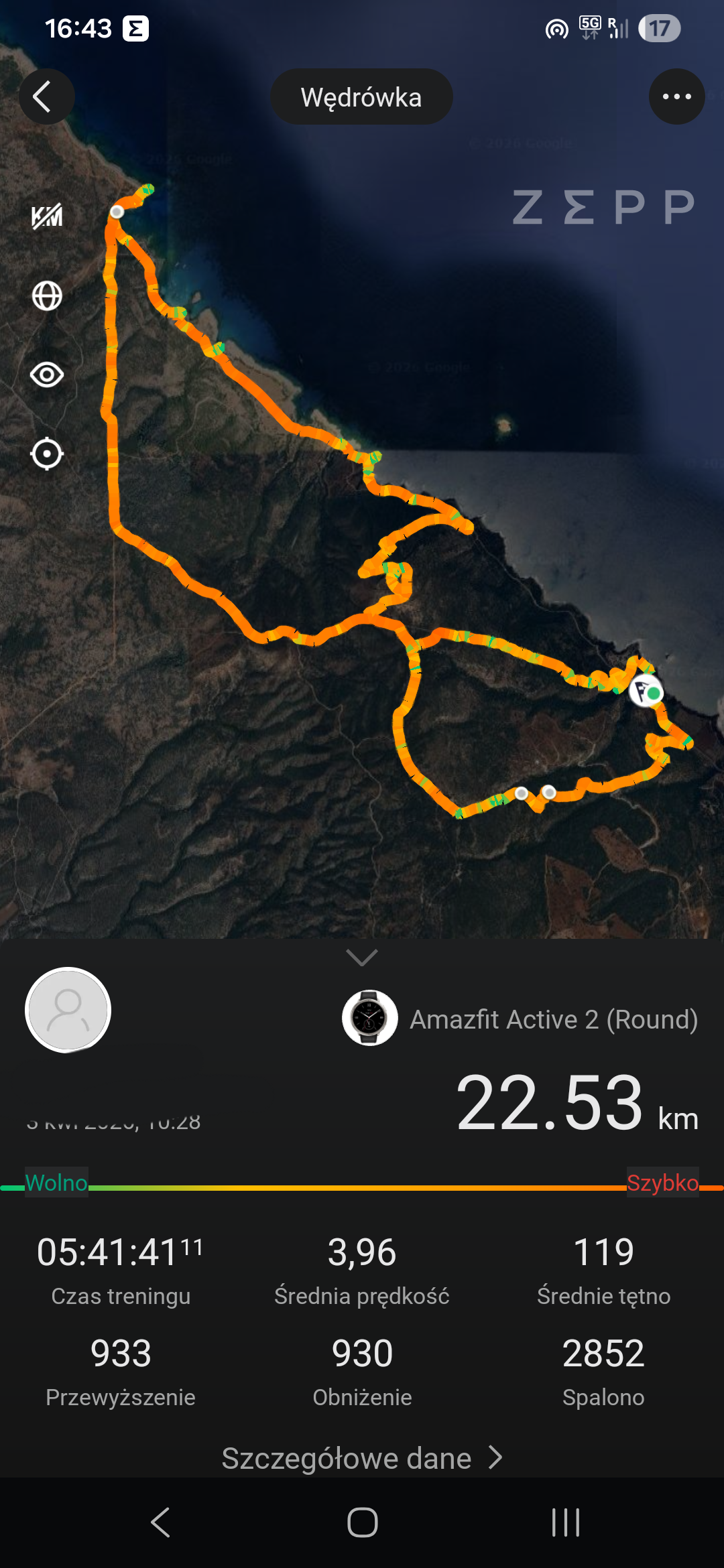
Task: Toggle kilometer markers on the map
Action: click(47, 216)
